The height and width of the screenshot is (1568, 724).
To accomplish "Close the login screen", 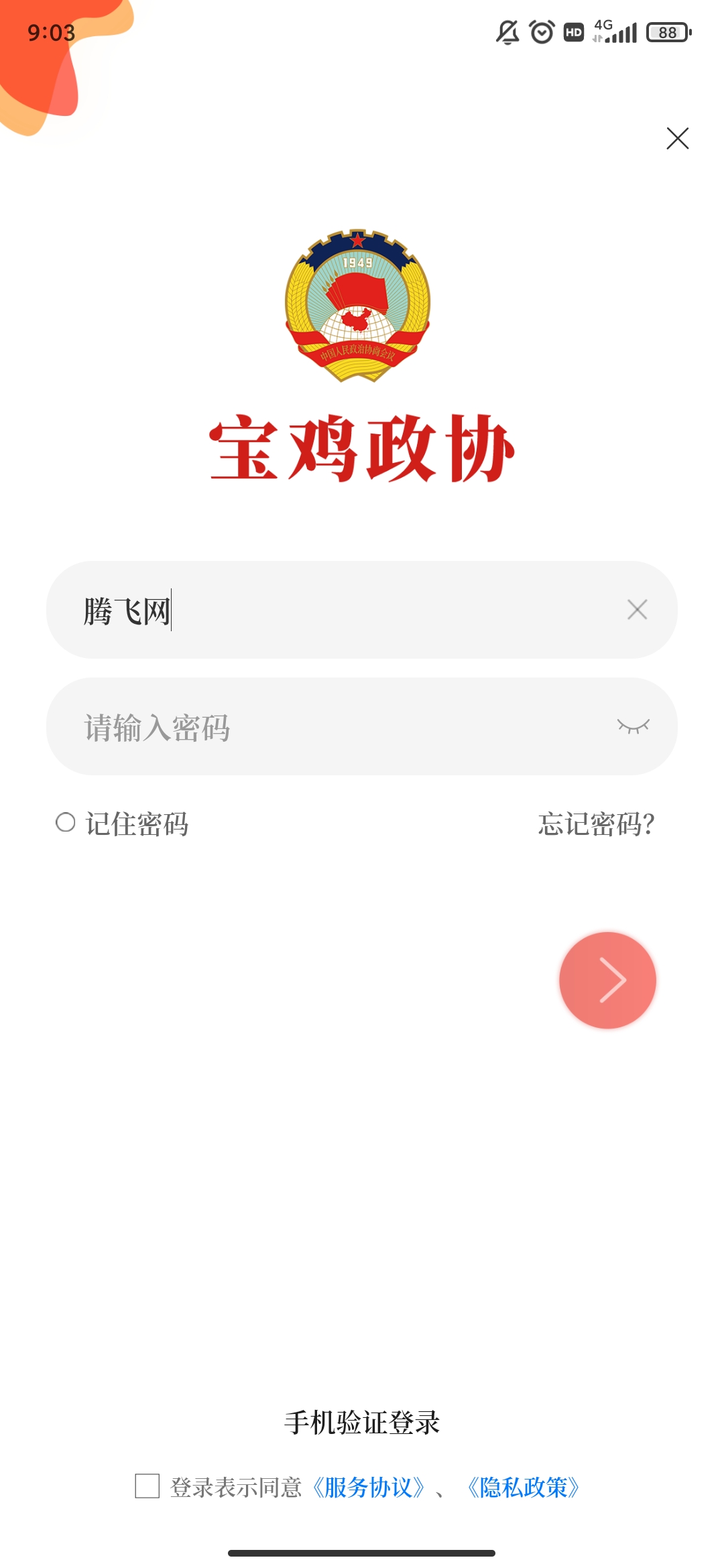I will [x=678, y=139].
